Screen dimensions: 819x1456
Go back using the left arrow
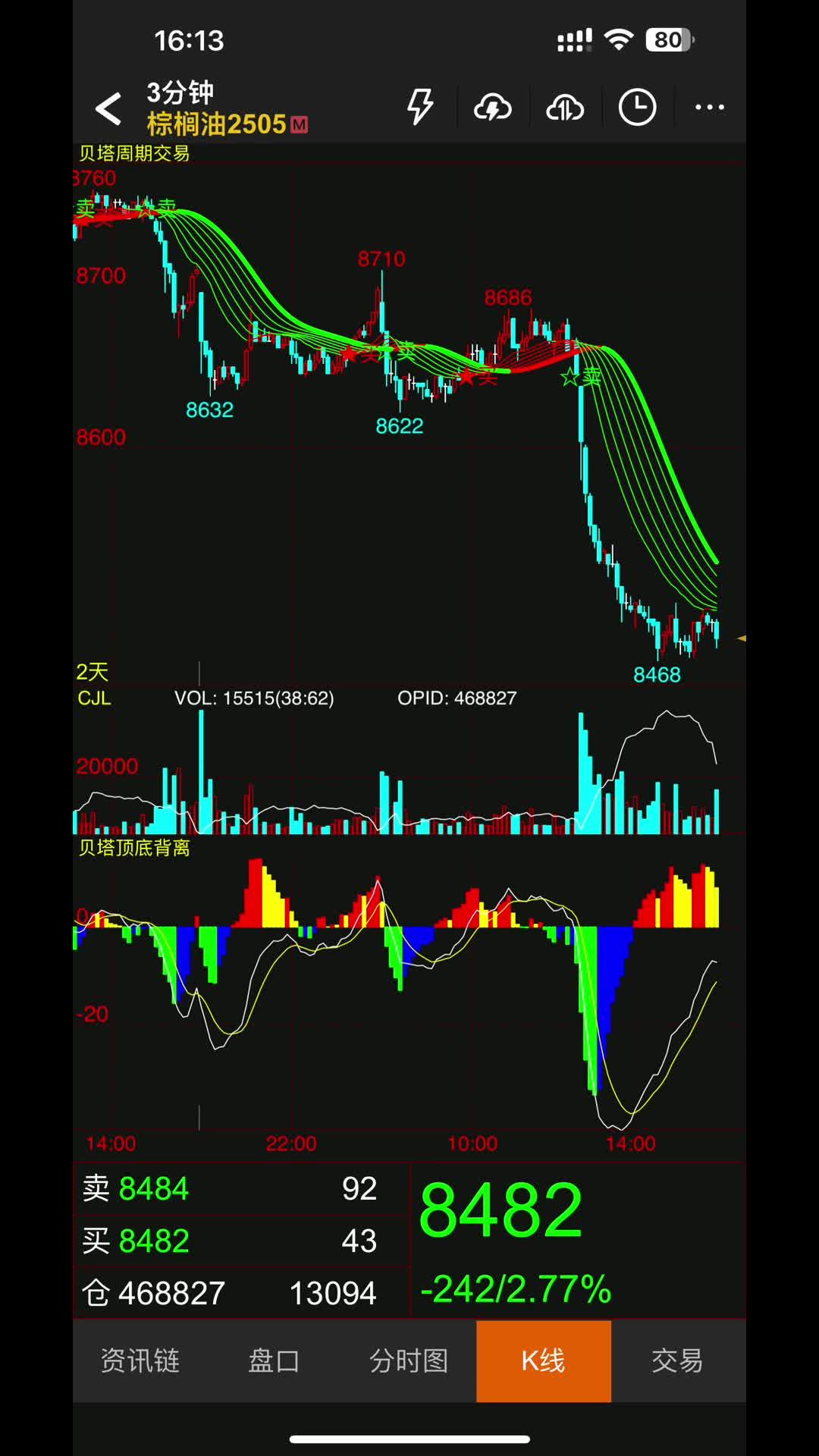(x=108, y=108)
